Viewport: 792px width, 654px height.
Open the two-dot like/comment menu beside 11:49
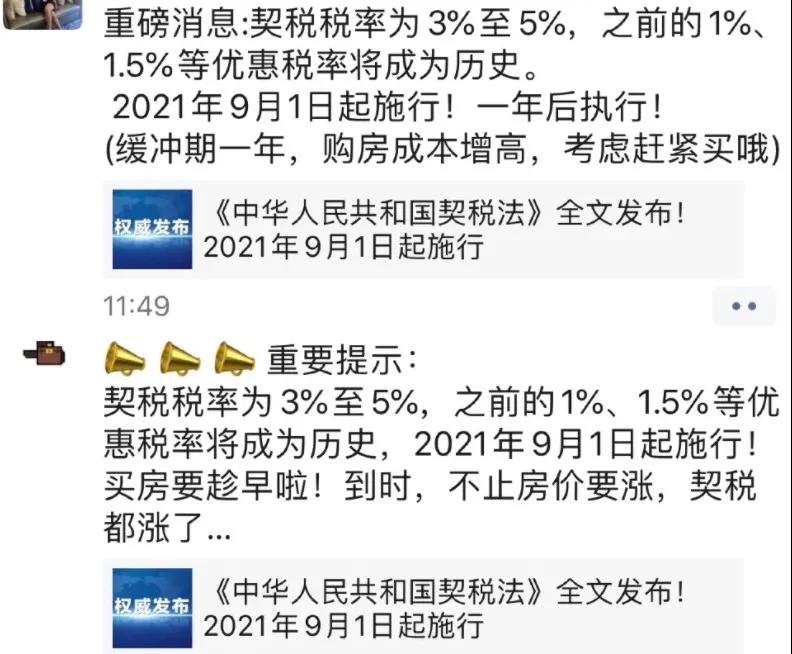tap(743, 307)
